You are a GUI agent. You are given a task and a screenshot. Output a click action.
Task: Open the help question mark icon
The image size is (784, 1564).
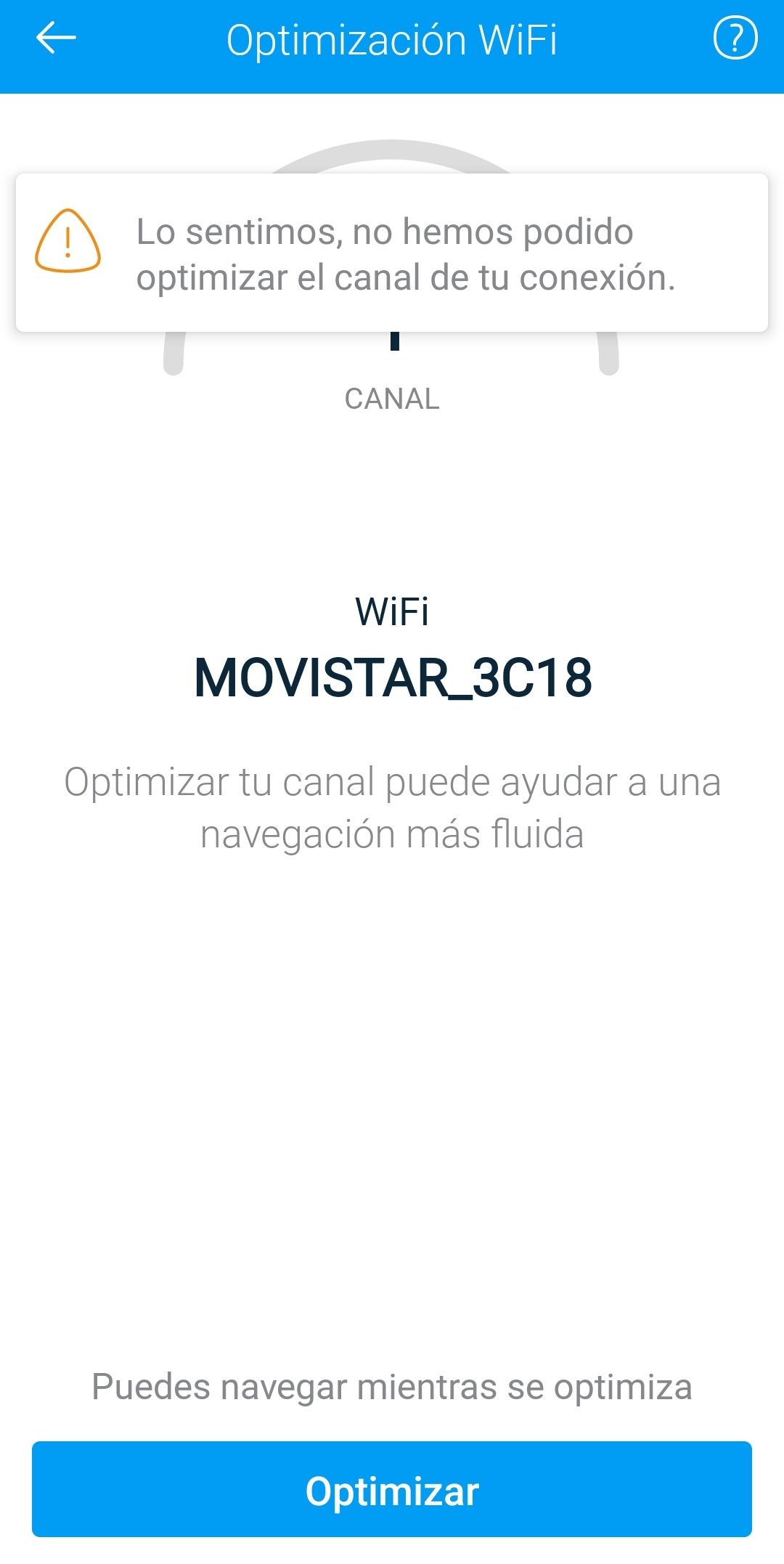[735, 38]
